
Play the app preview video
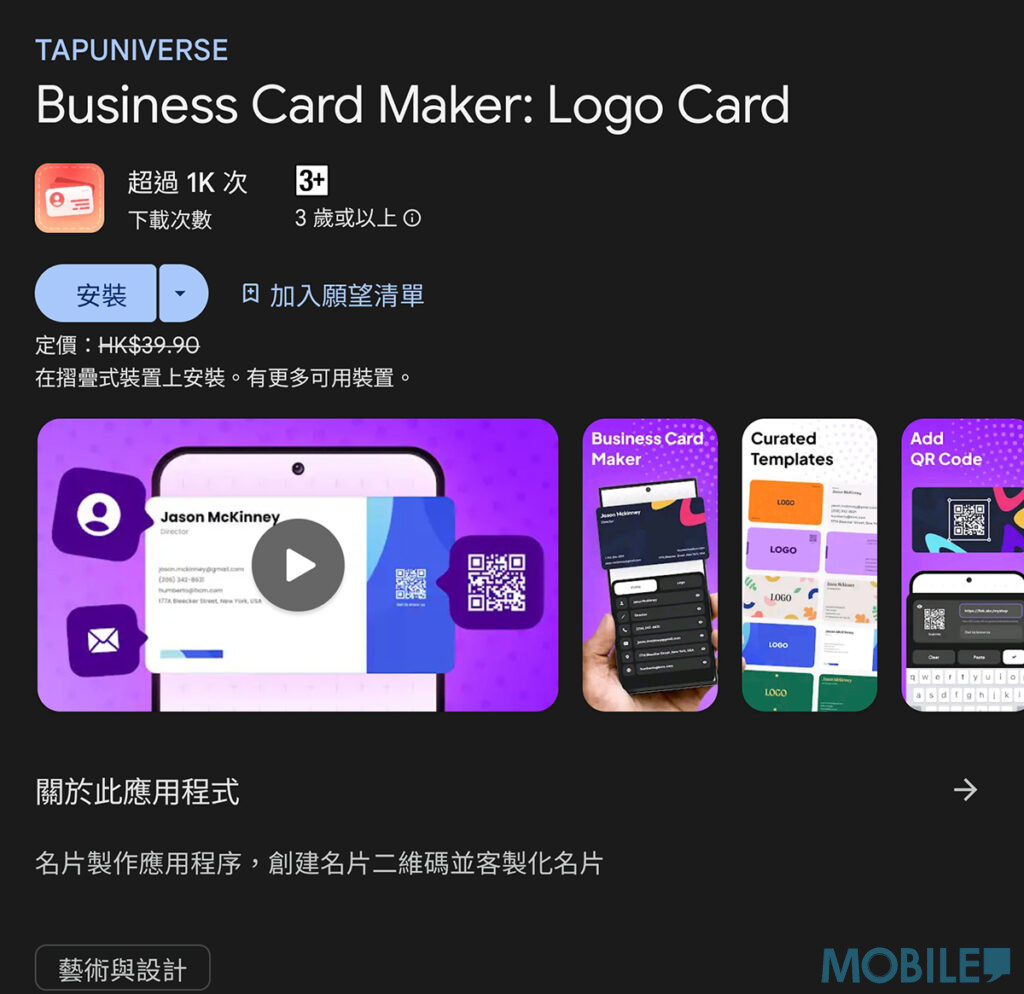coord(297,565)
